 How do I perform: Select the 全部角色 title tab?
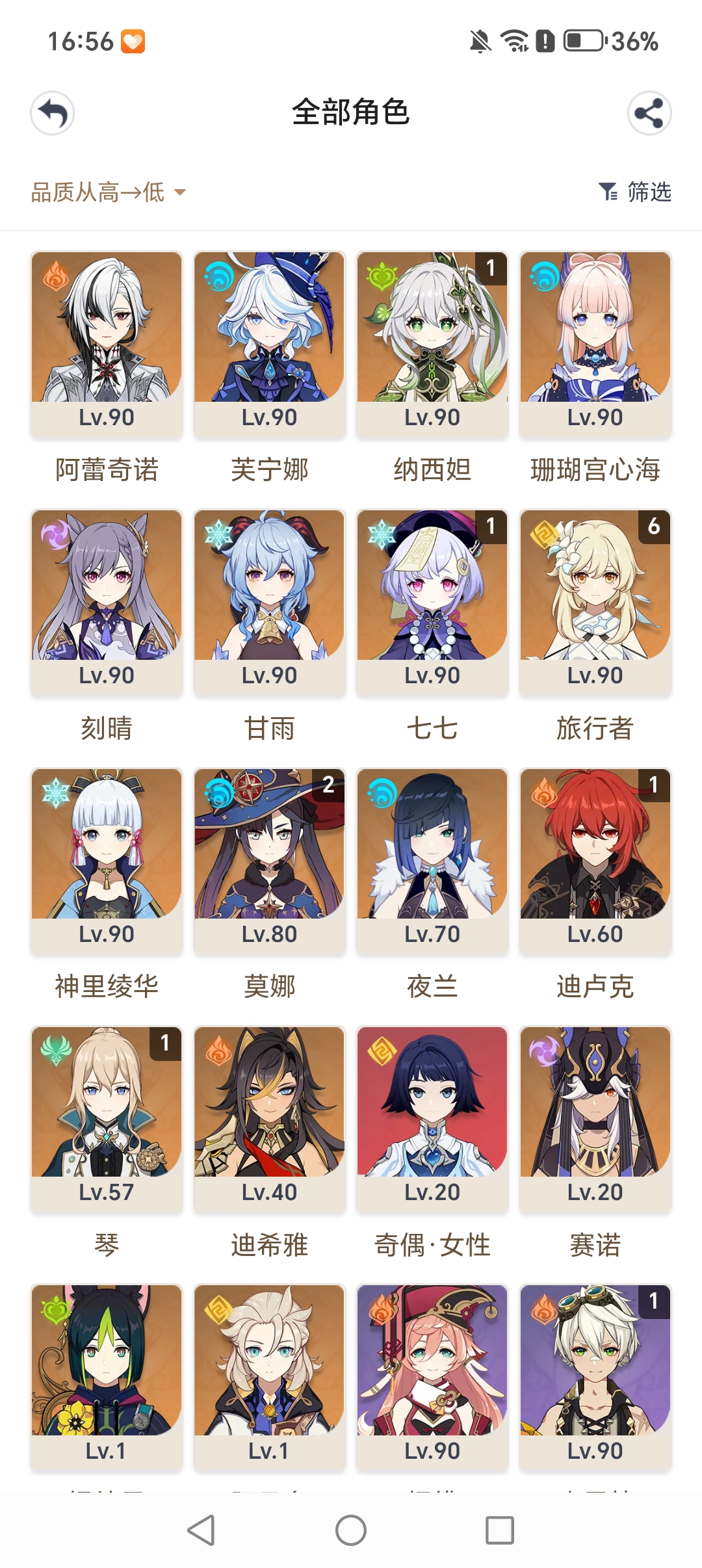pyautogui.click(x=351, y=113)
